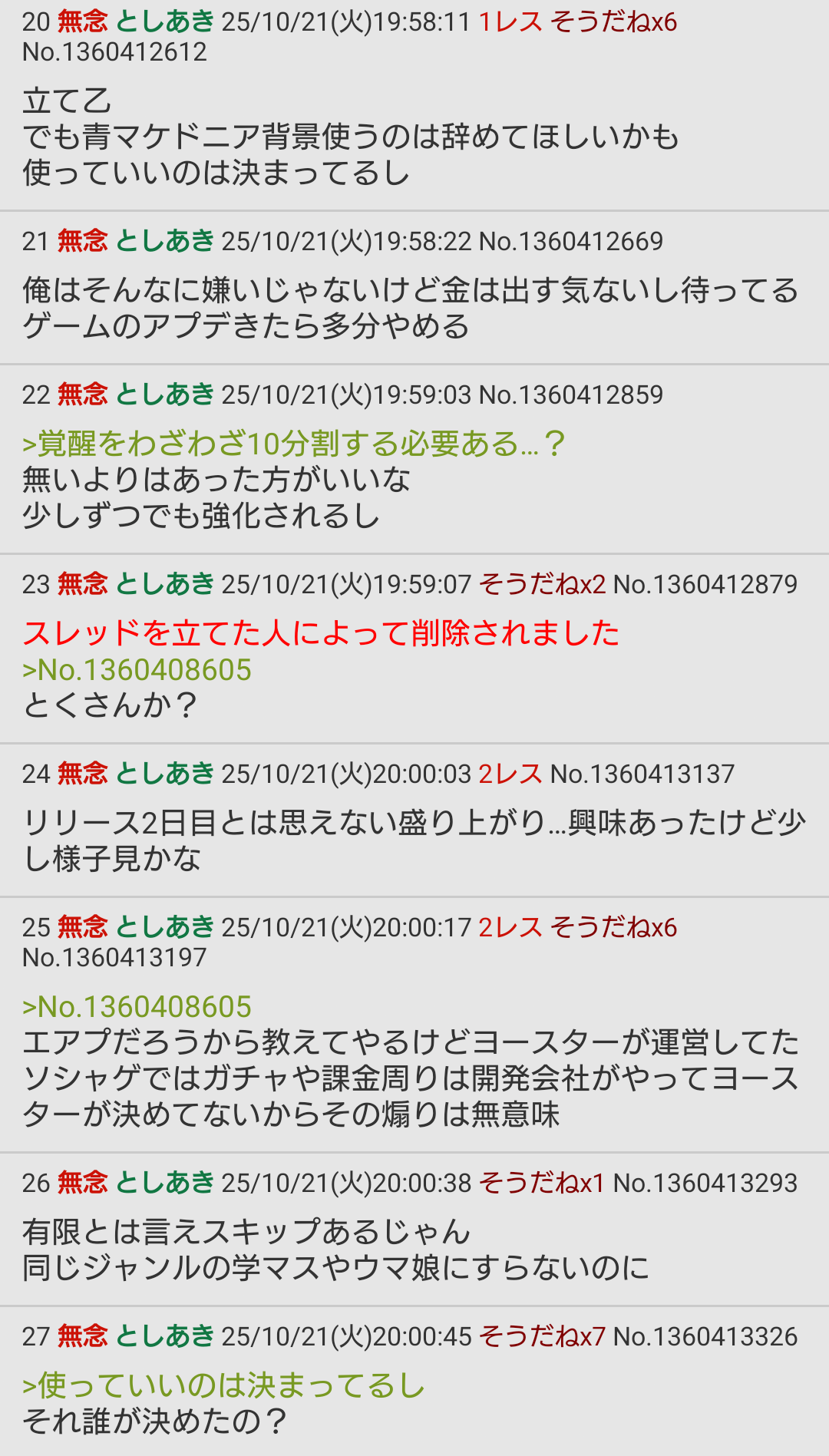Open quote >覚醒をわざわざ10分割する必要ある
The height and width of the screenshot is (1456, 829).
coord(293,444)
